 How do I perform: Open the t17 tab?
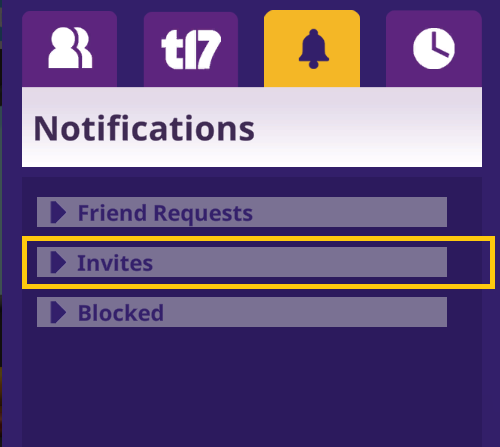191,49
